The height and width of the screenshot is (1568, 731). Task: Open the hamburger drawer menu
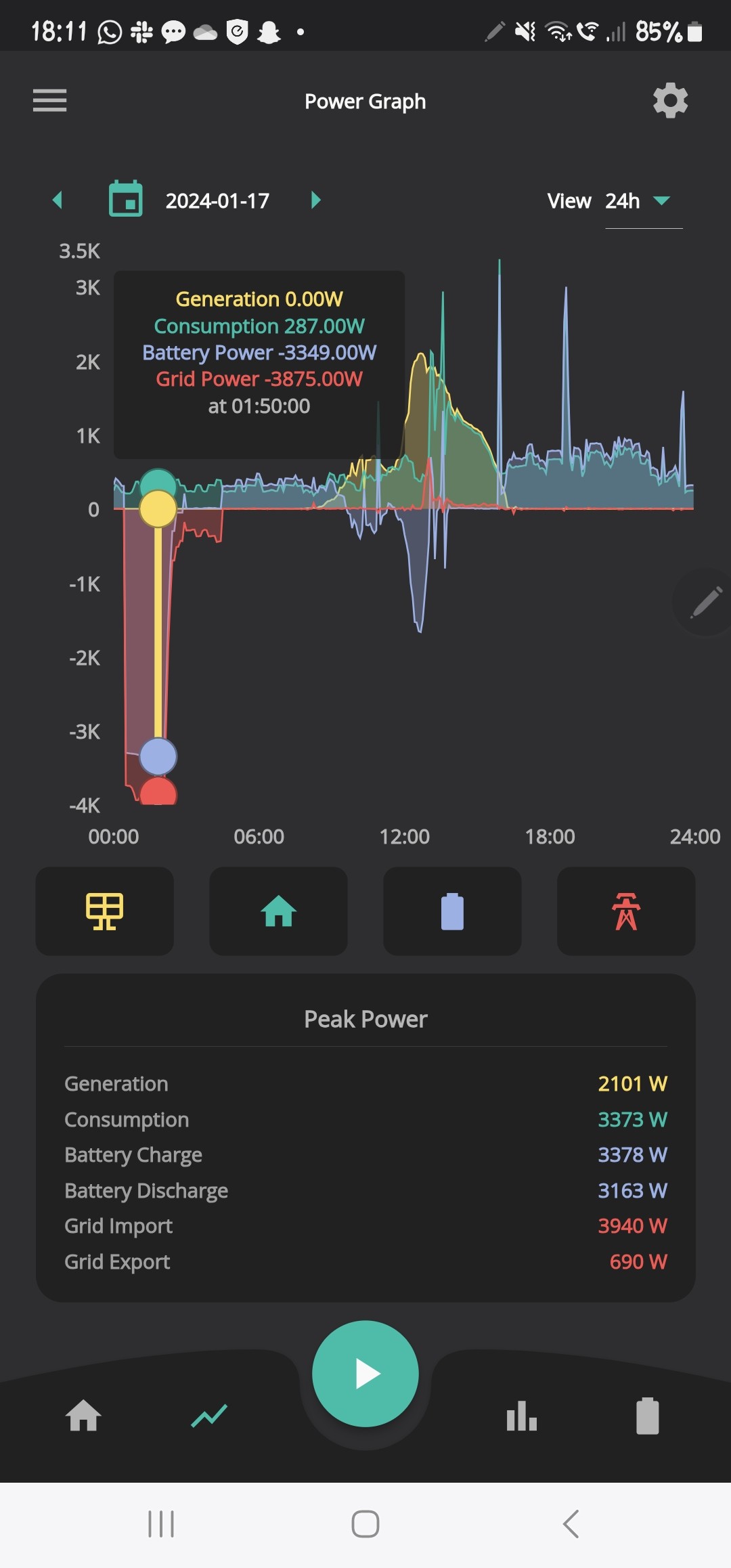pos(49,100)
